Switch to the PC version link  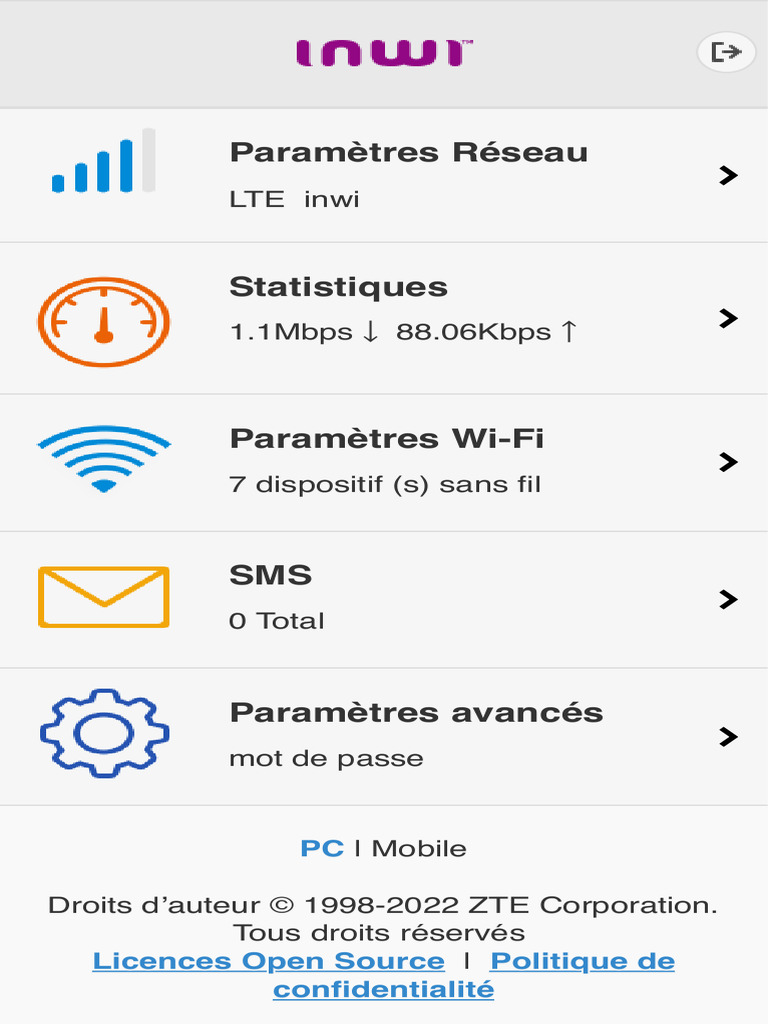pos(321,848)
